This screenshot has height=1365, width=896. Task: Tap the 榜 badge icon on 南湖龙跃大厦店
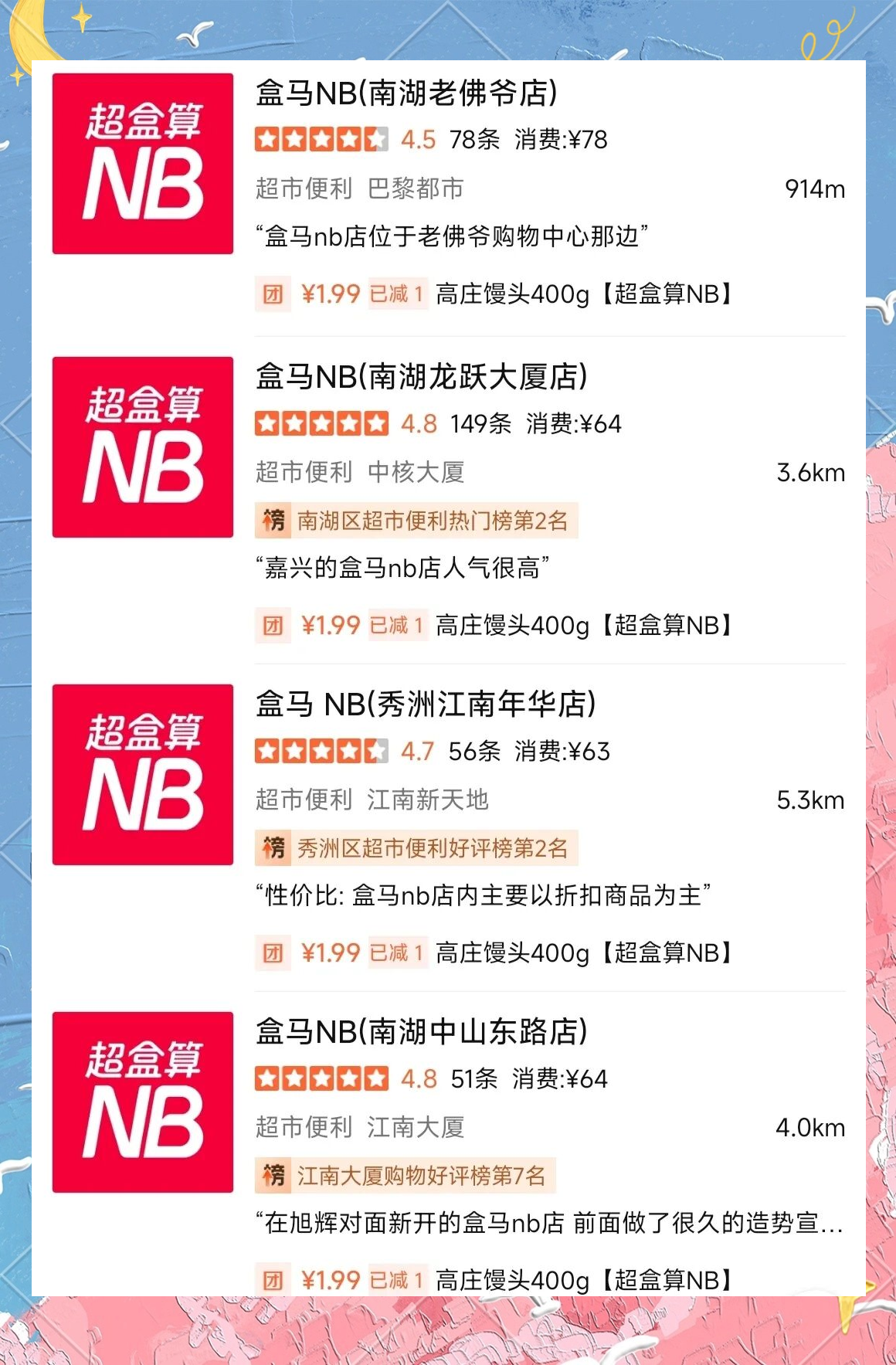[273, 521]
